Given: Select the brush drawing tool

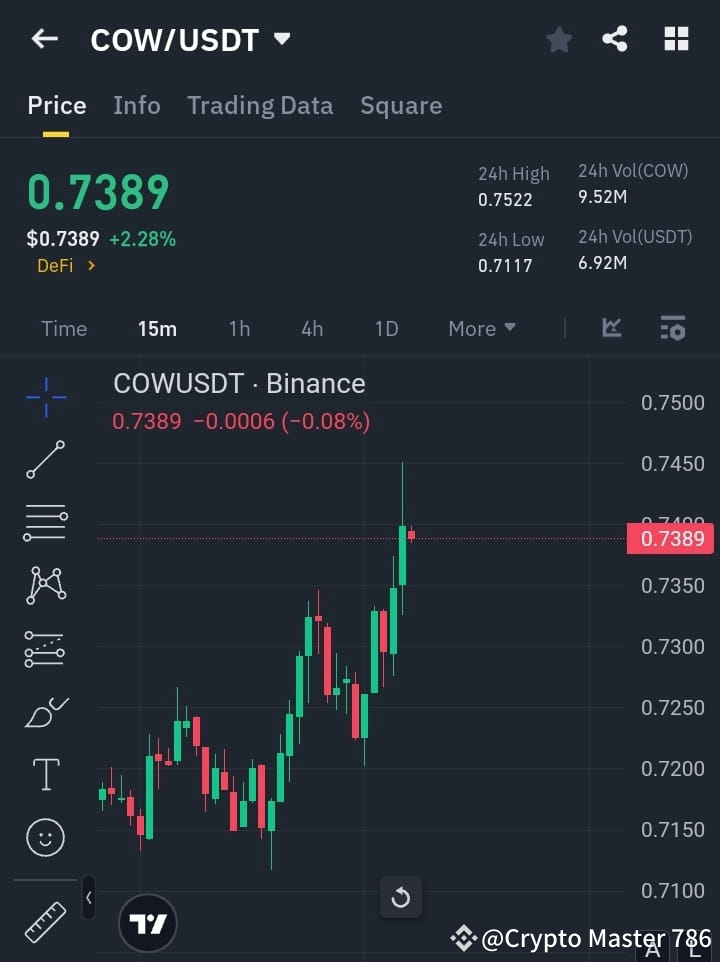Looking at the screenshot, I should (x=45, y=712).
